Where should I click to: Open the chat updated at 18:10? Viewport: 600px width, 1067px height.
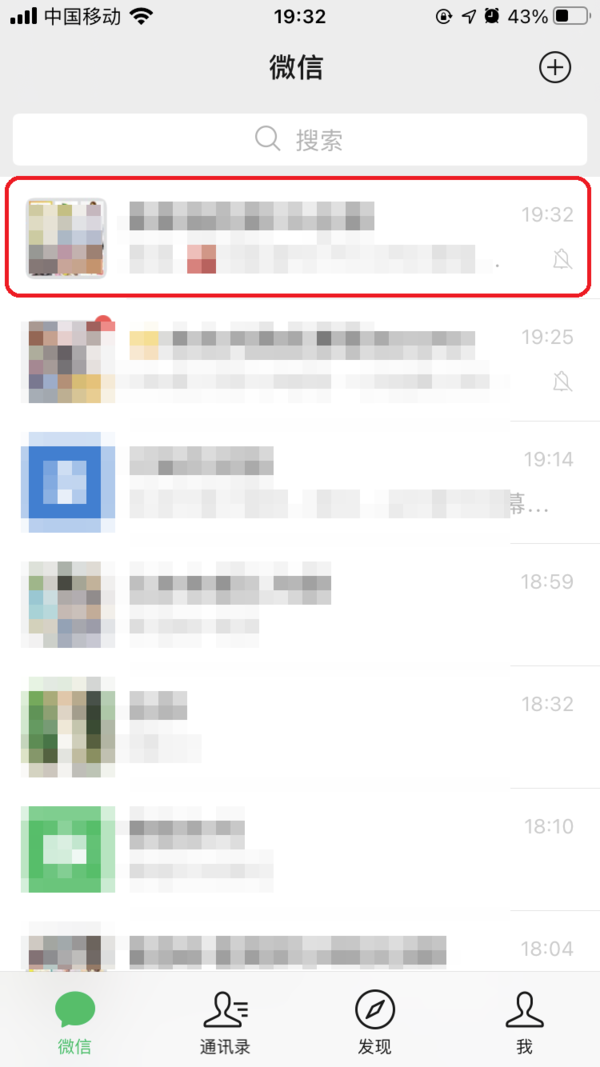[x=300, y=849]
